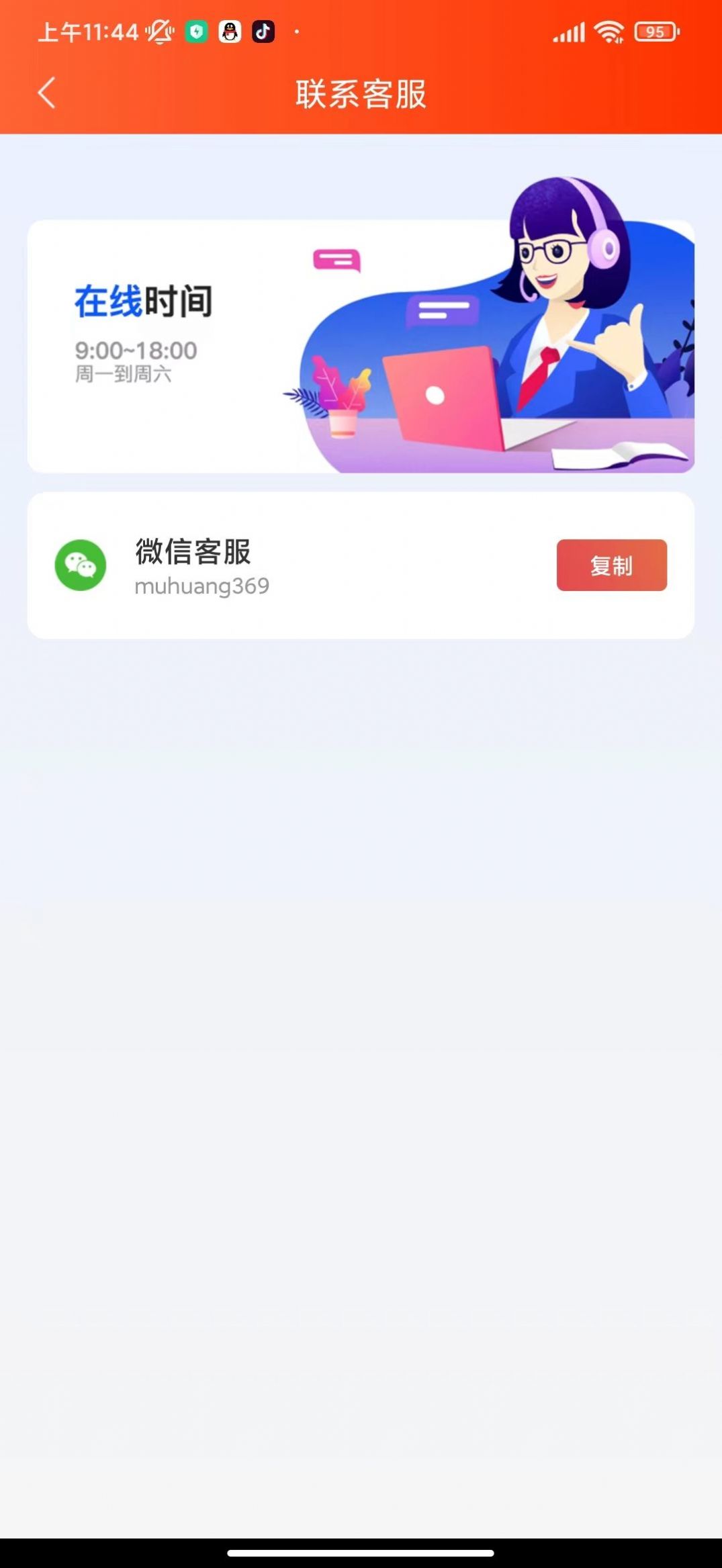722x1568 pixels.
Task: Tap the green shield icon in status bar
Action: [x=195, y=32]
